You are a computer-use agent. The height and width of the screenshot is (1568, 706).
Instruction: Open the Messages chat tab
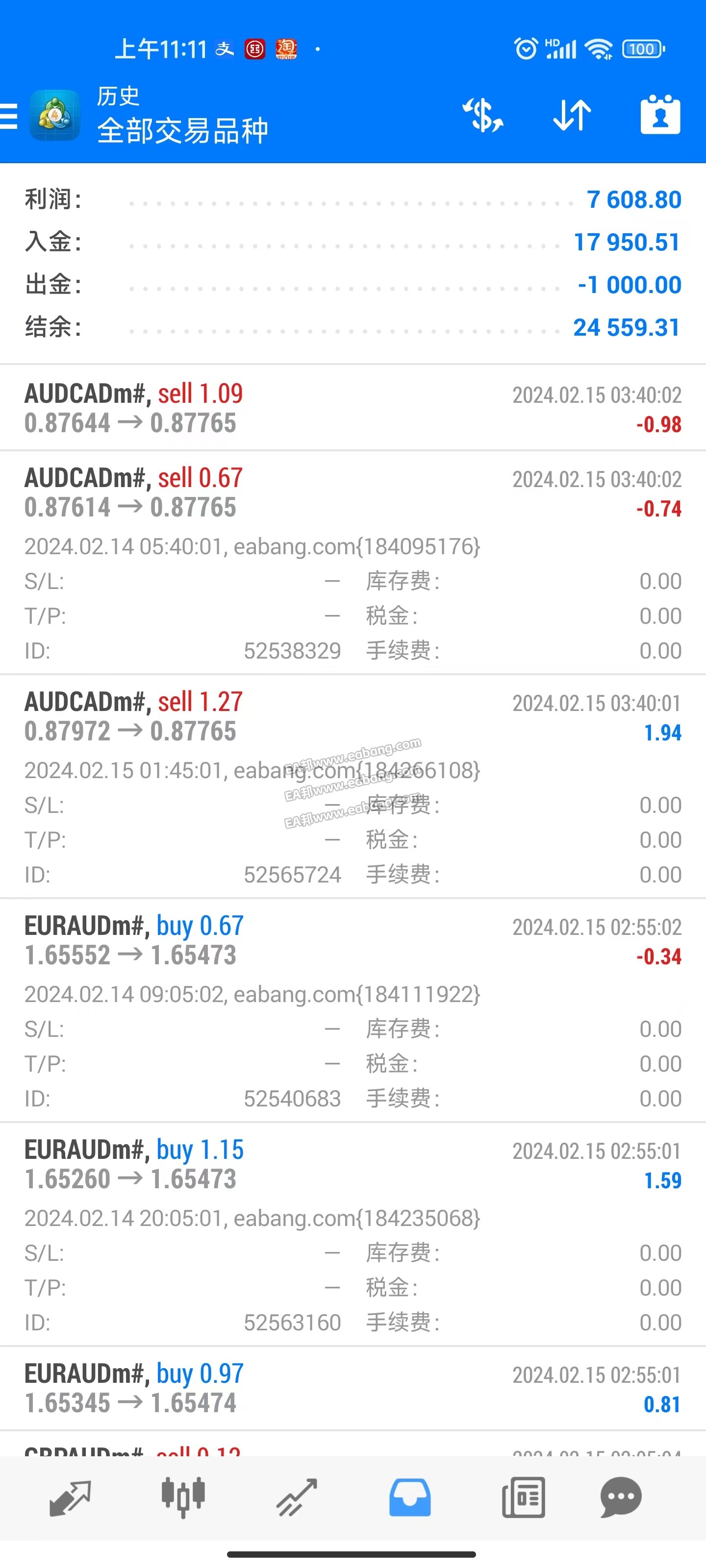coord(621,1498)
